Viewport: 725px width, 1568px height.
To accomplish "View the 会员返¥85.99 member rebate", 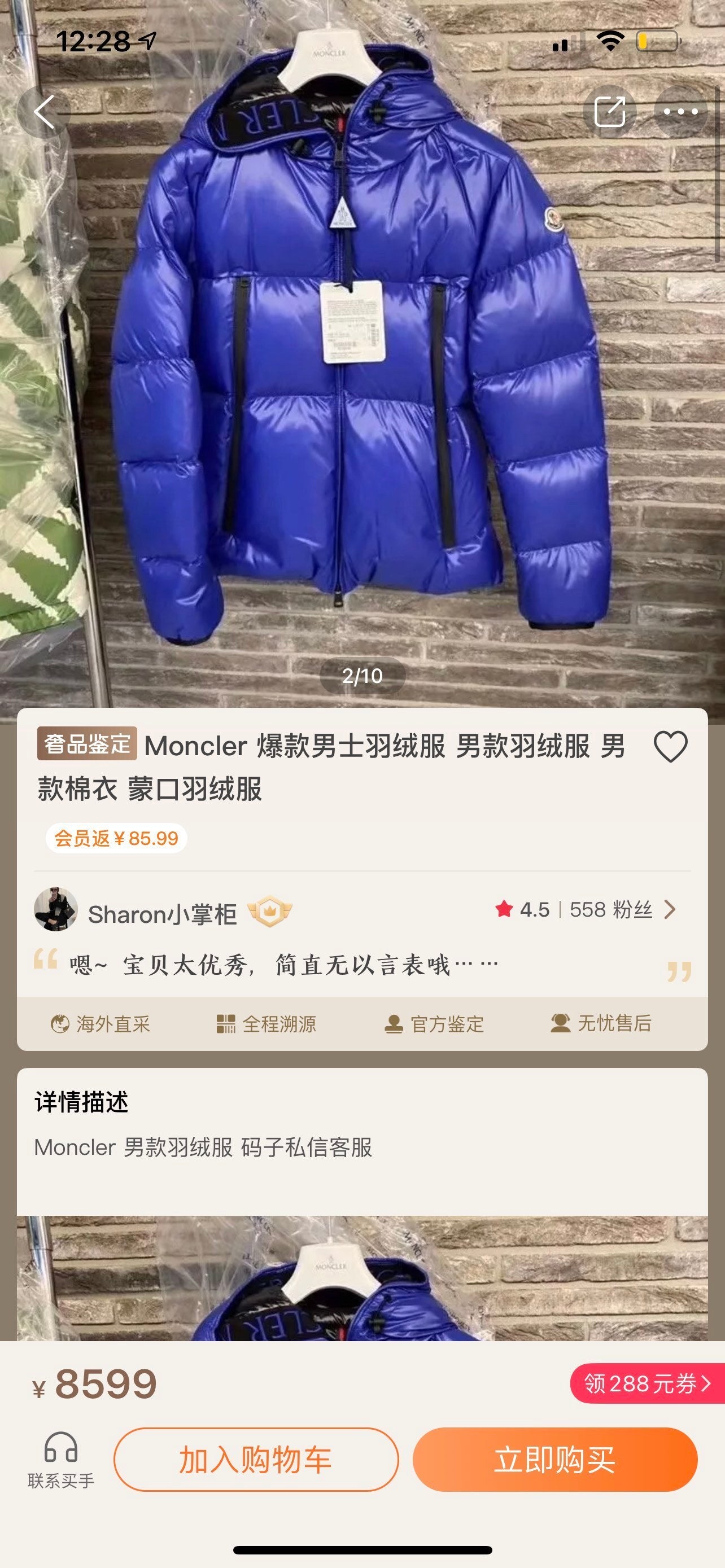I will coord(116,838).
